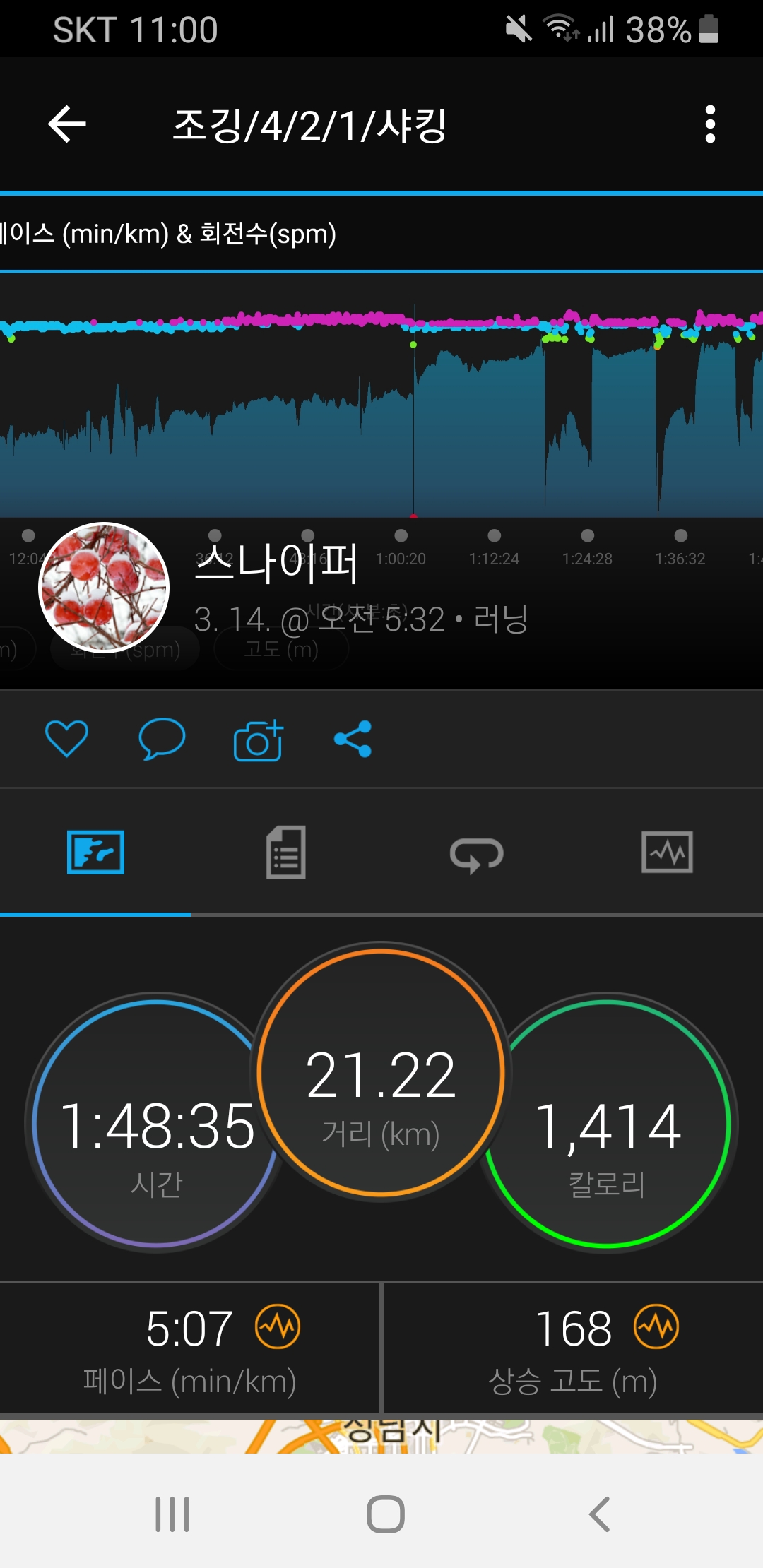Open elevation gain 168 chart icon
Image resolution: width=763 pixels, height=1568 pixels.
coord(656,1326)
